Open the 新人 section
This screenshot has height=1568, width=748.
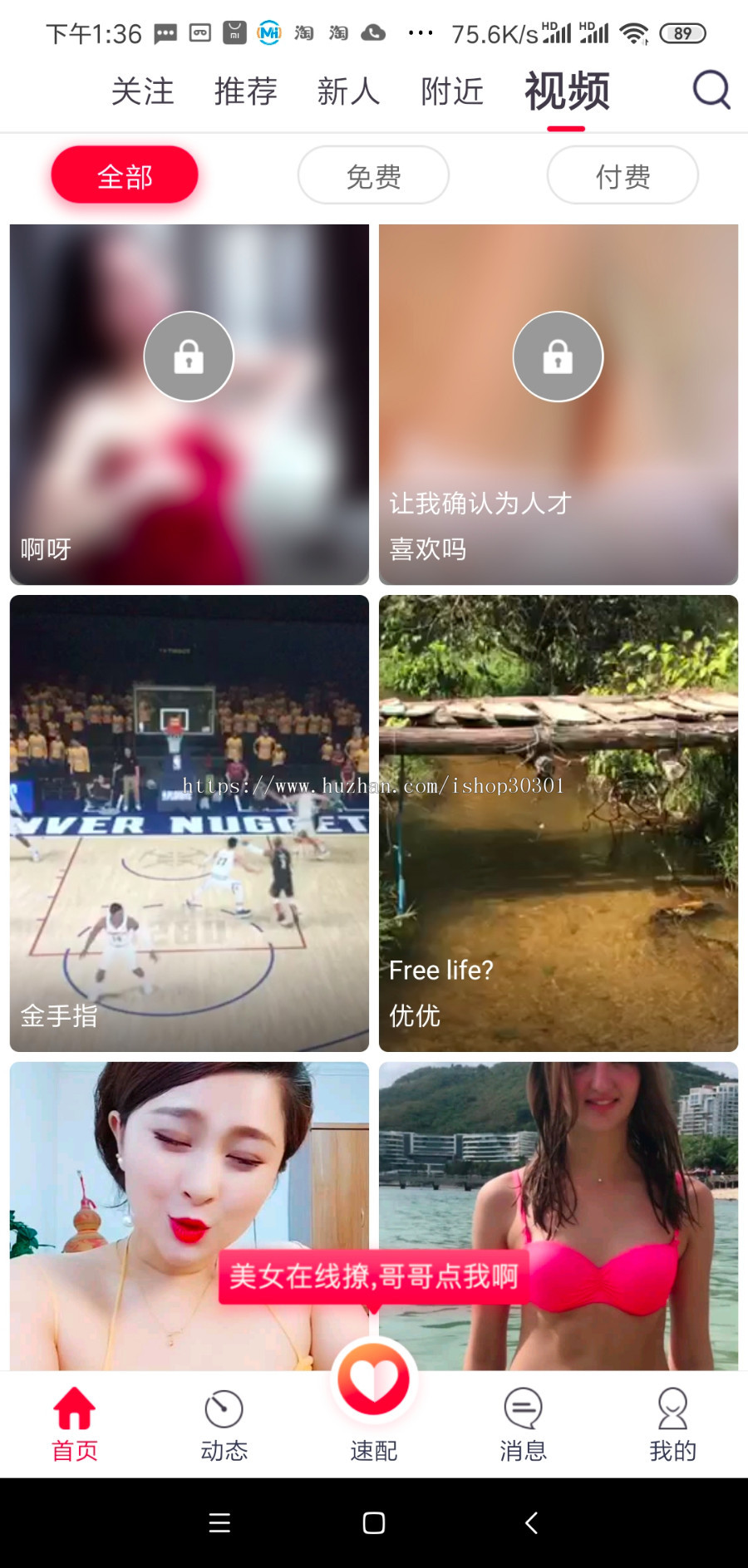point(347,91)
